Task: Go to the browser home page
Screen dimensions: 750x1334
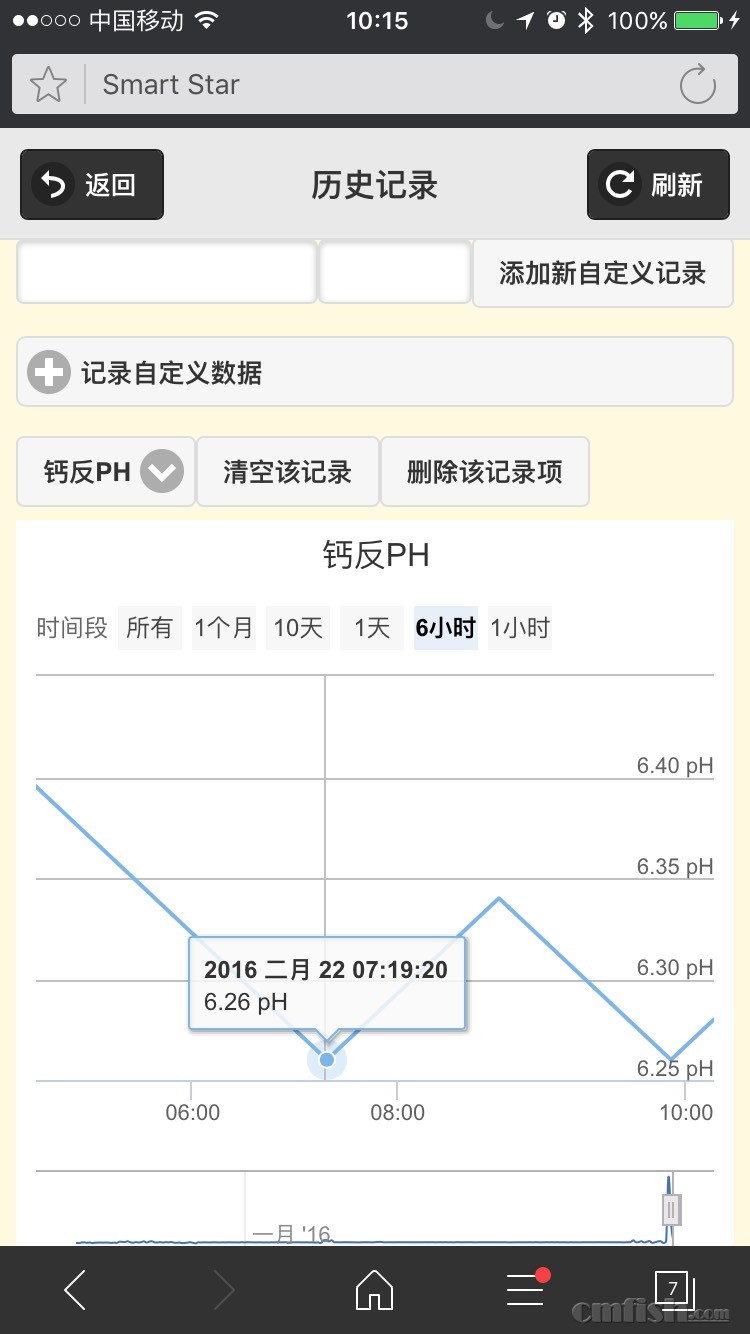Action: pos(375,1290)
